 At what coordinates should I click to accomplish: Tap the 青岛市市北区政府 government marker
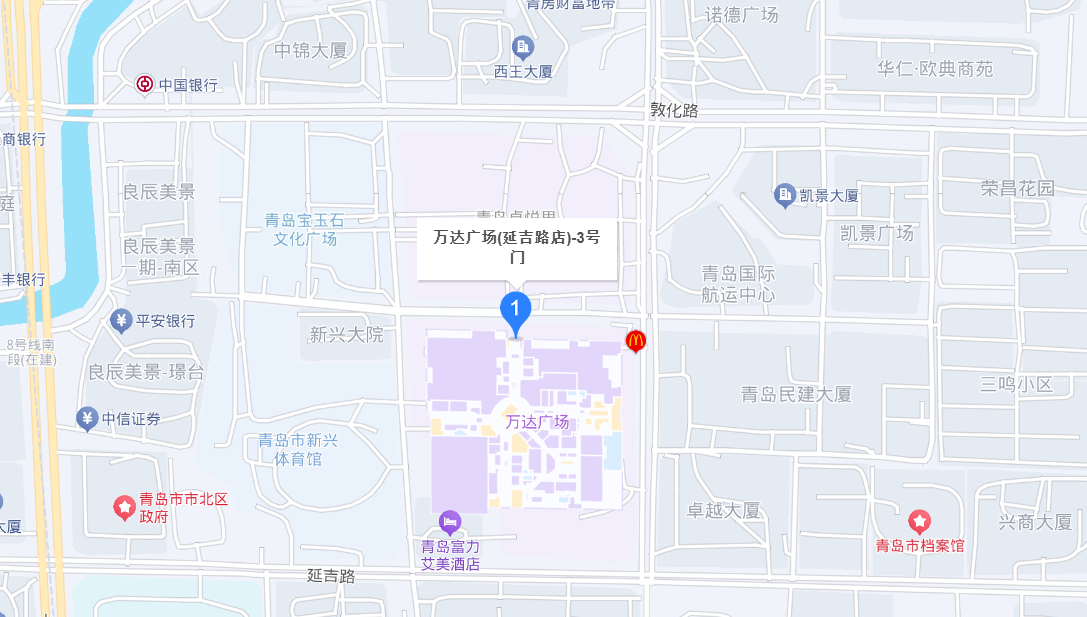coord(125,508)
